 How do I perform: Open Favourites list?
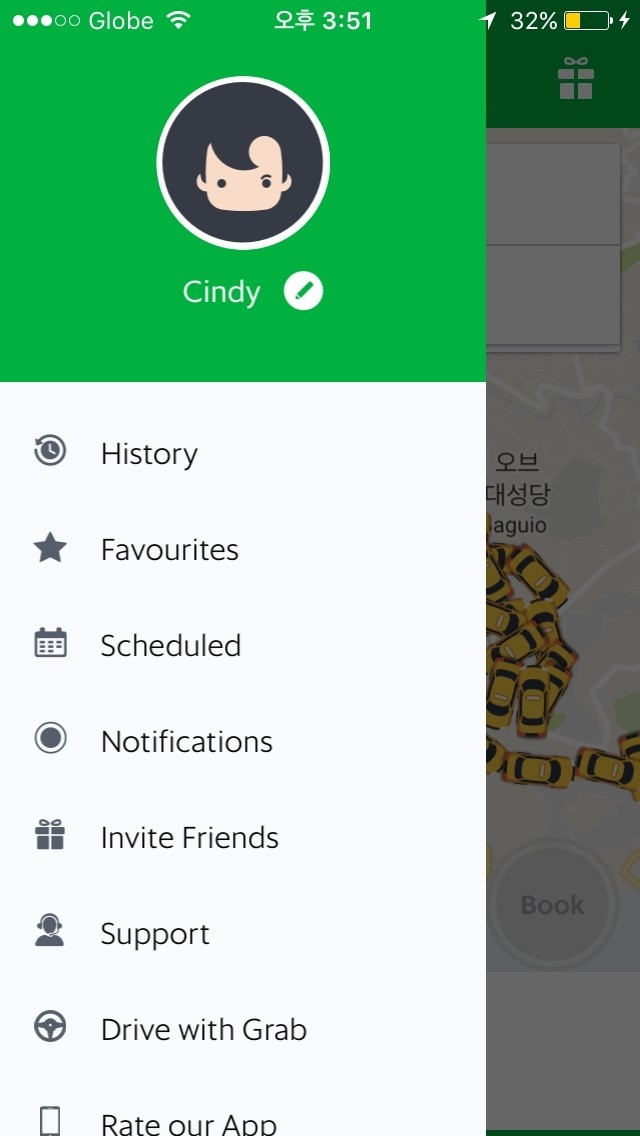pos(169,549)
